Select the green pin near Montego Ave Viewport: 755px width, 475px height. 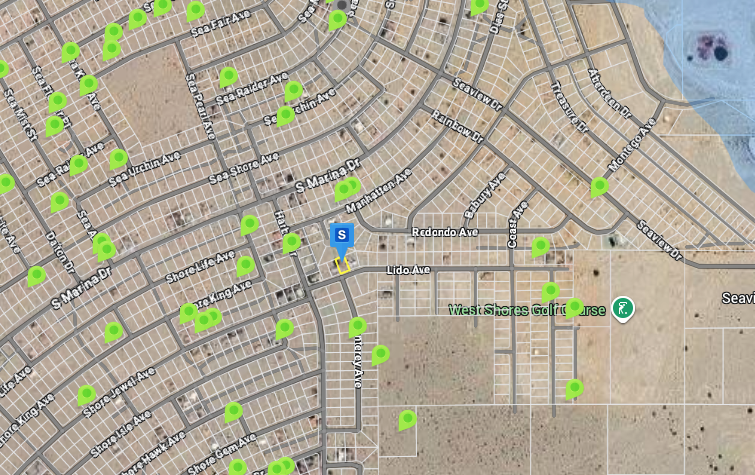(600, 186)
